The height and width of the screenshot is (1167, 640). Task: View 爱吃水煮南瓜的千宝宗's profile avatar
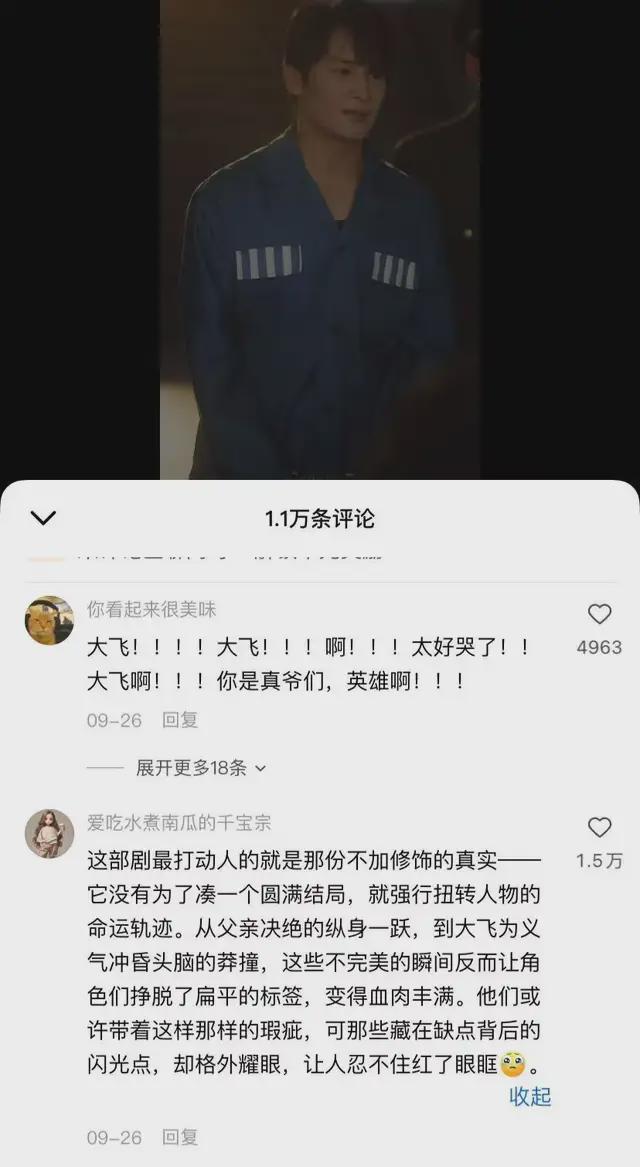click(x=49, y=834)
